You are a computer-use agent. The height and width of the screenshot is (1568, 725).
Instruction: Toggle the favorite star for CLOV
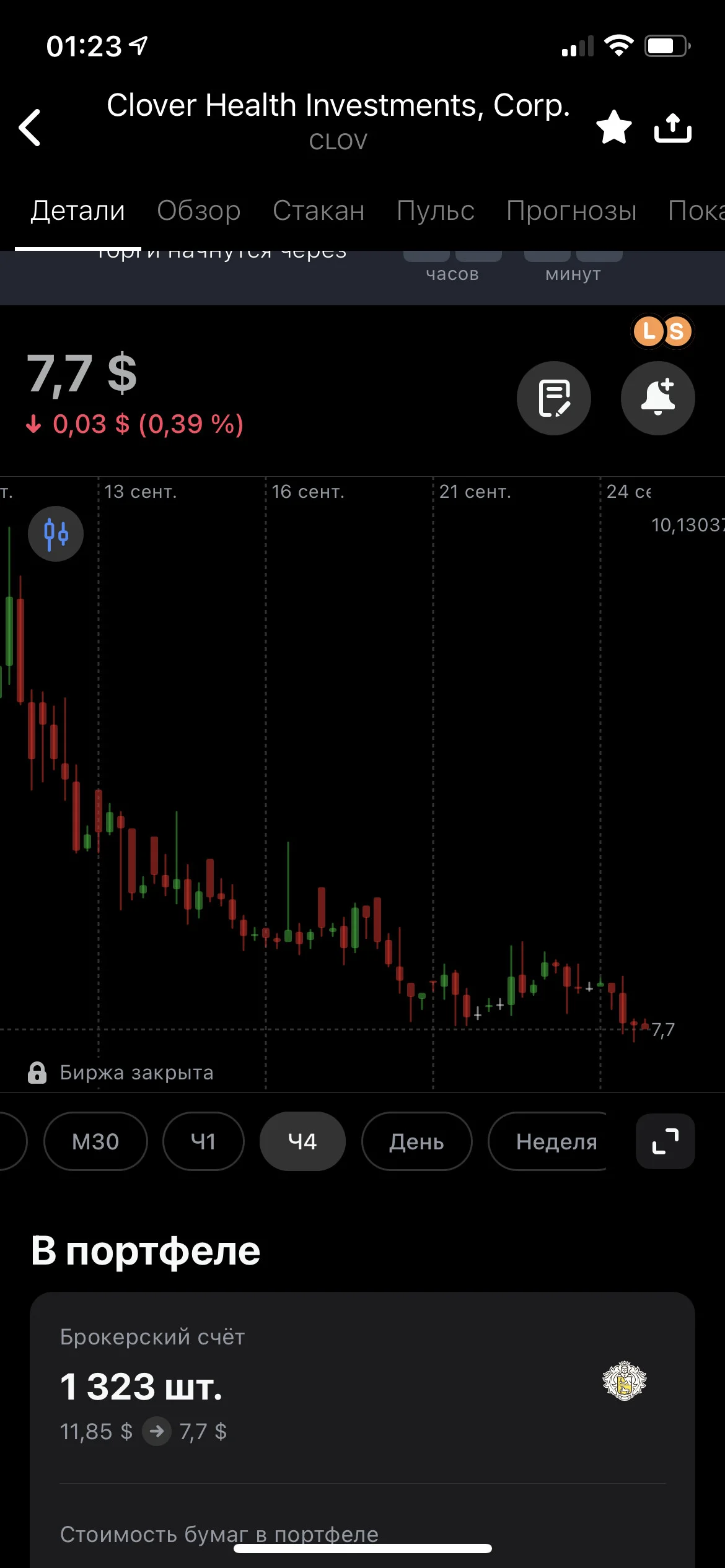click(x=614, y=127)
